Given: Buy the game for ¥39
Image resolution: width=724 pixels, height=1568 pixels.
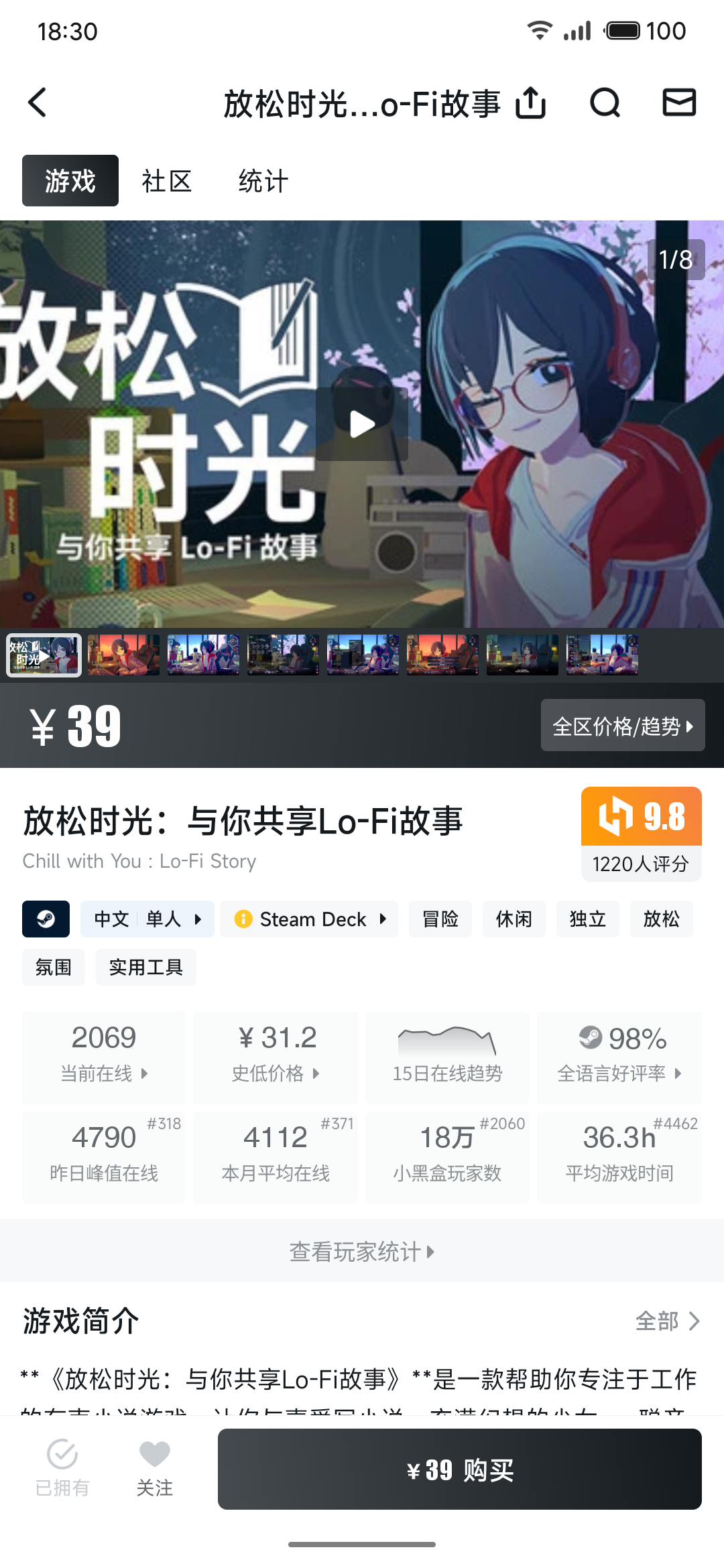Looking at the screenshot, I should (459, 1469).
